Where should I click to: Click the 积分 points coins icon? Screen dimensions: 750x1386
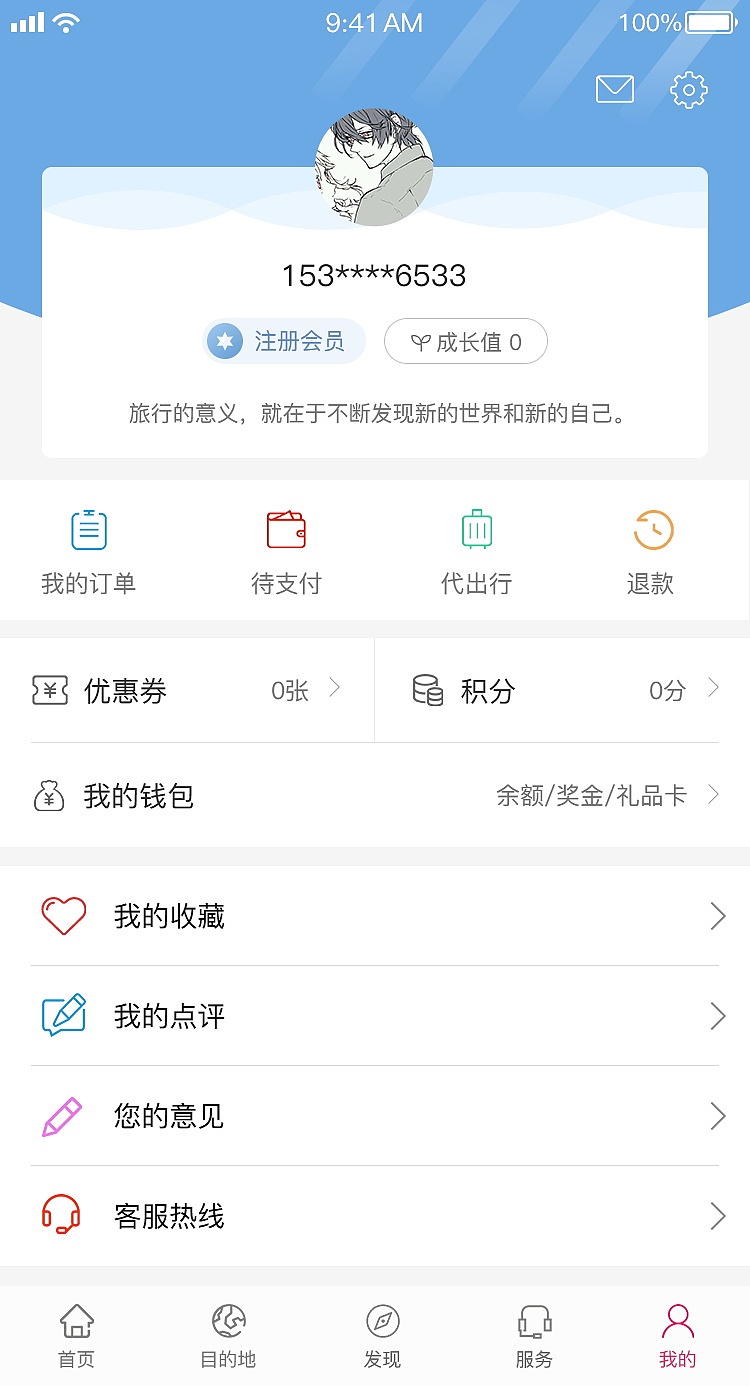(x=428, y=690)
